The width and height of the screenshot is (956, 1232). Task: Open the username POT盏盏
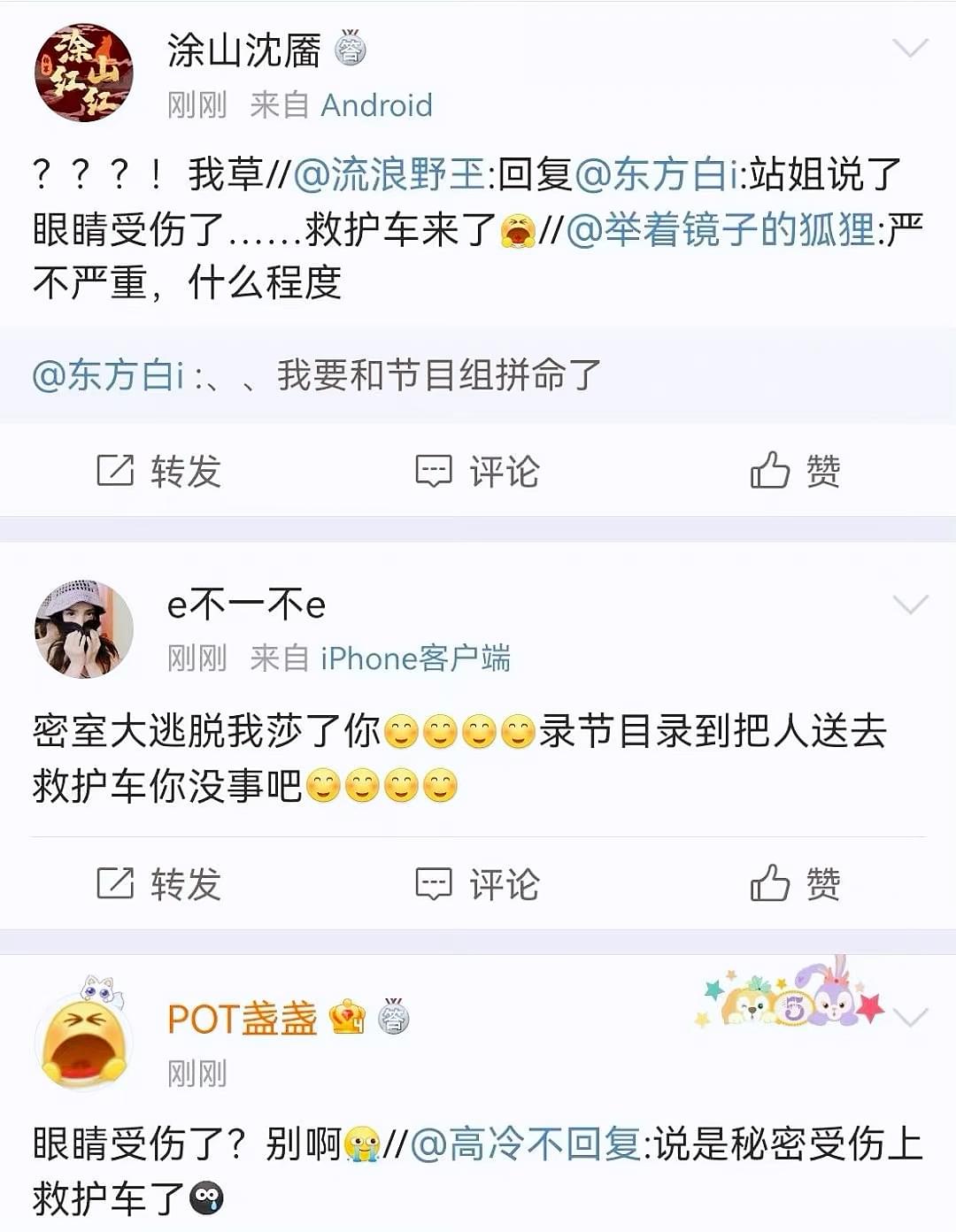(x=242, y=1019)
